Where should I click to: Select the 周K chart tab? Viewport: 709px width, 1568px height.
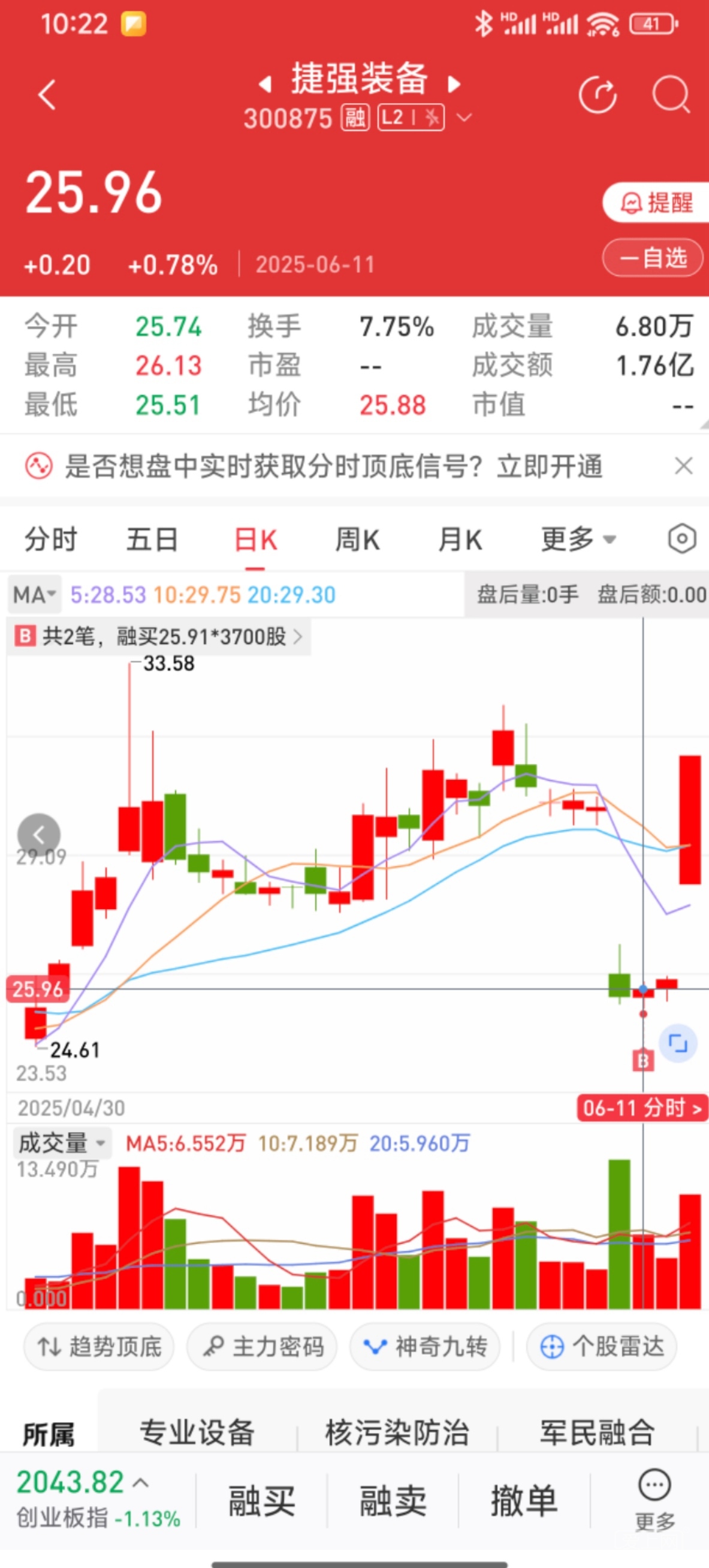click(357, 539)
